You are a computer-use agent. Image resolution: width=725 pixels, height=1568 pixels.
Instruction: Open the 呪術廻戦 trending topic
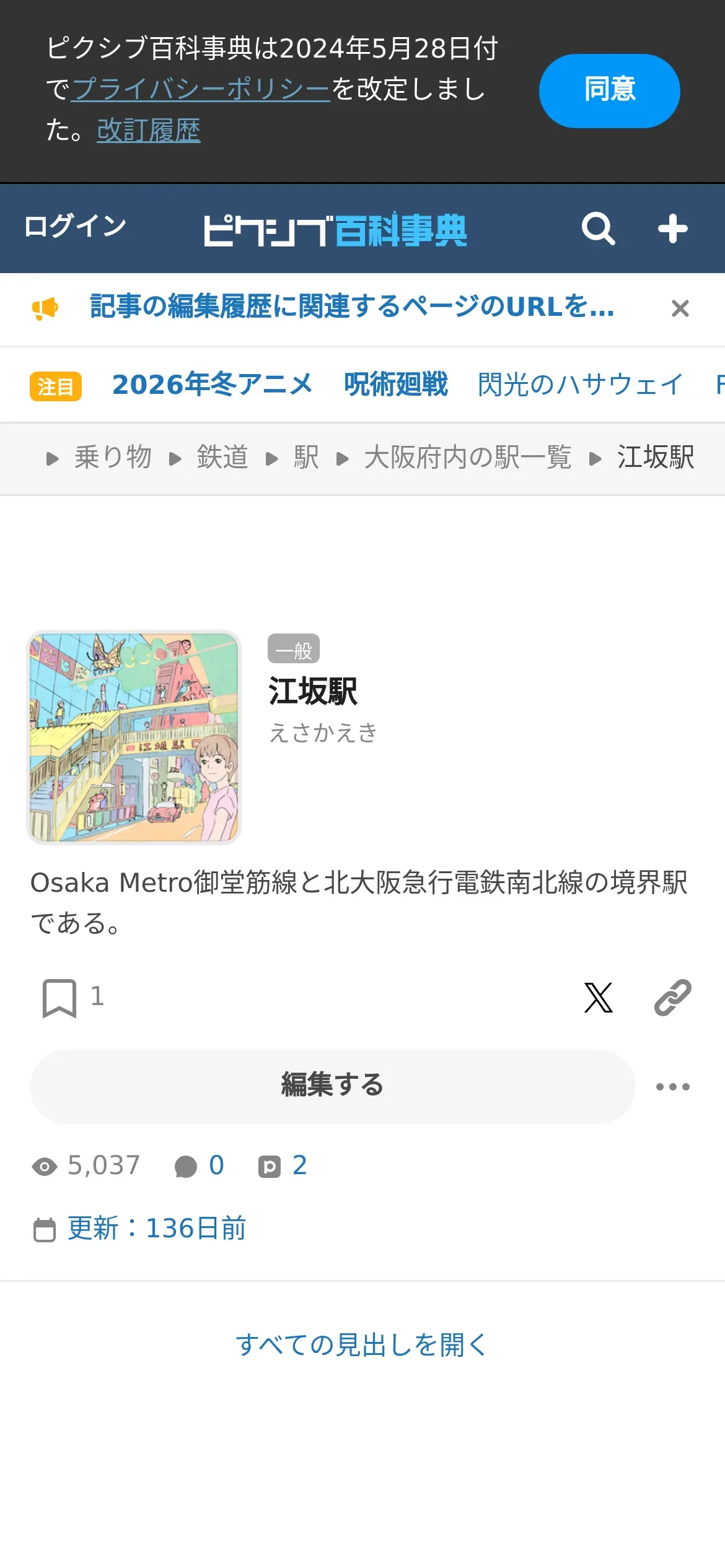pyautogui.click(x=396, y=385)
